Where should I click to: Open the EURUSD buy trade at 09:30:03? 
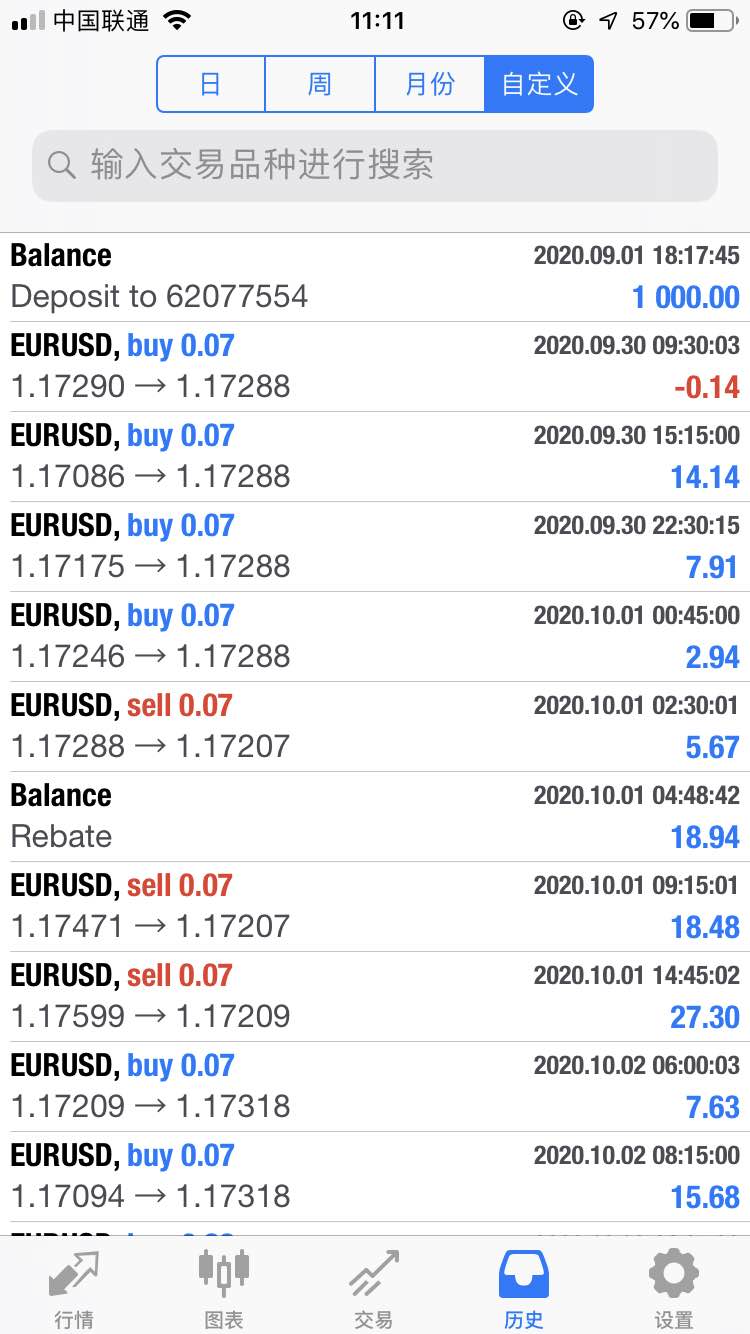coord(375,367)
